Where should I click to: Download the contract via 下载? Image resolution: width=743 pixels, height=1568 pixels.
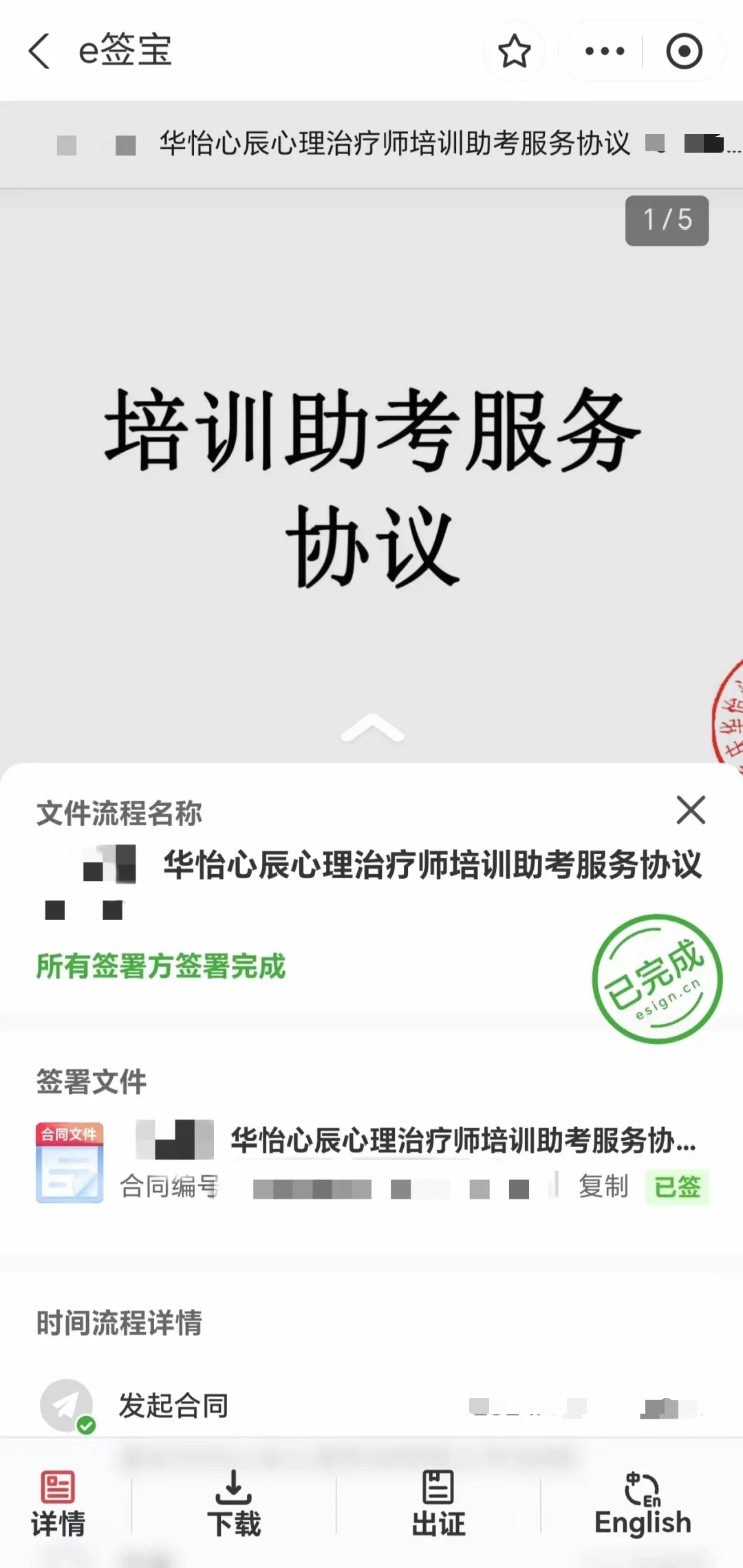coord(234,1503)
